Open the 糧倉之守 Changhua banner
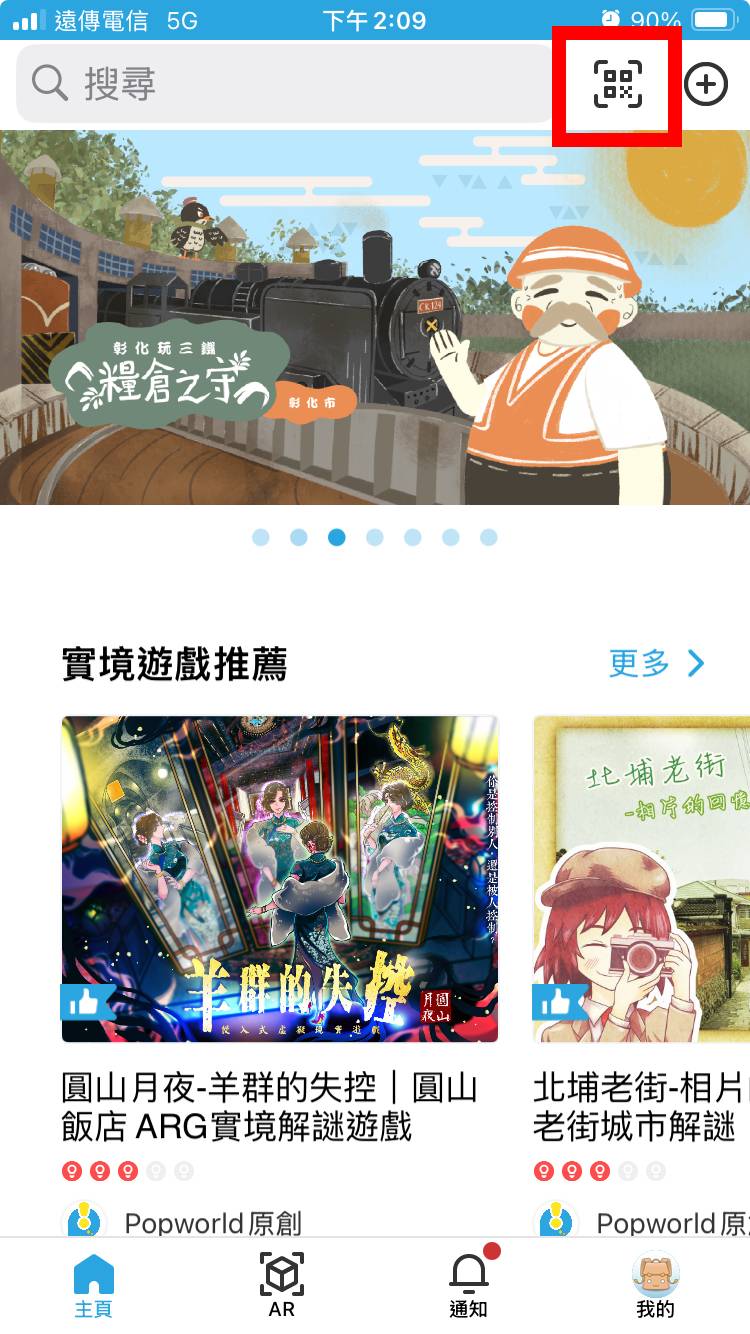 pos(374,318)
